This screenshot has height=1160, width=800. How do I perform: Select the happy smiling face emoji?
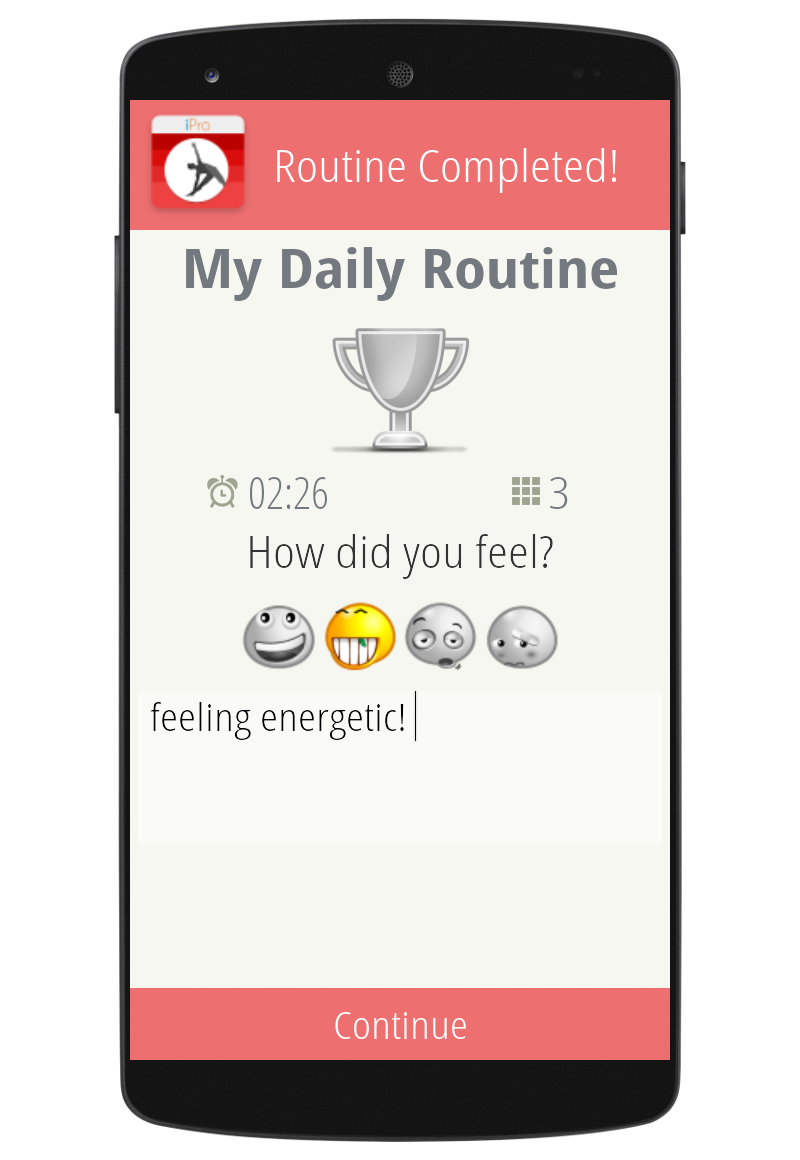279,636
